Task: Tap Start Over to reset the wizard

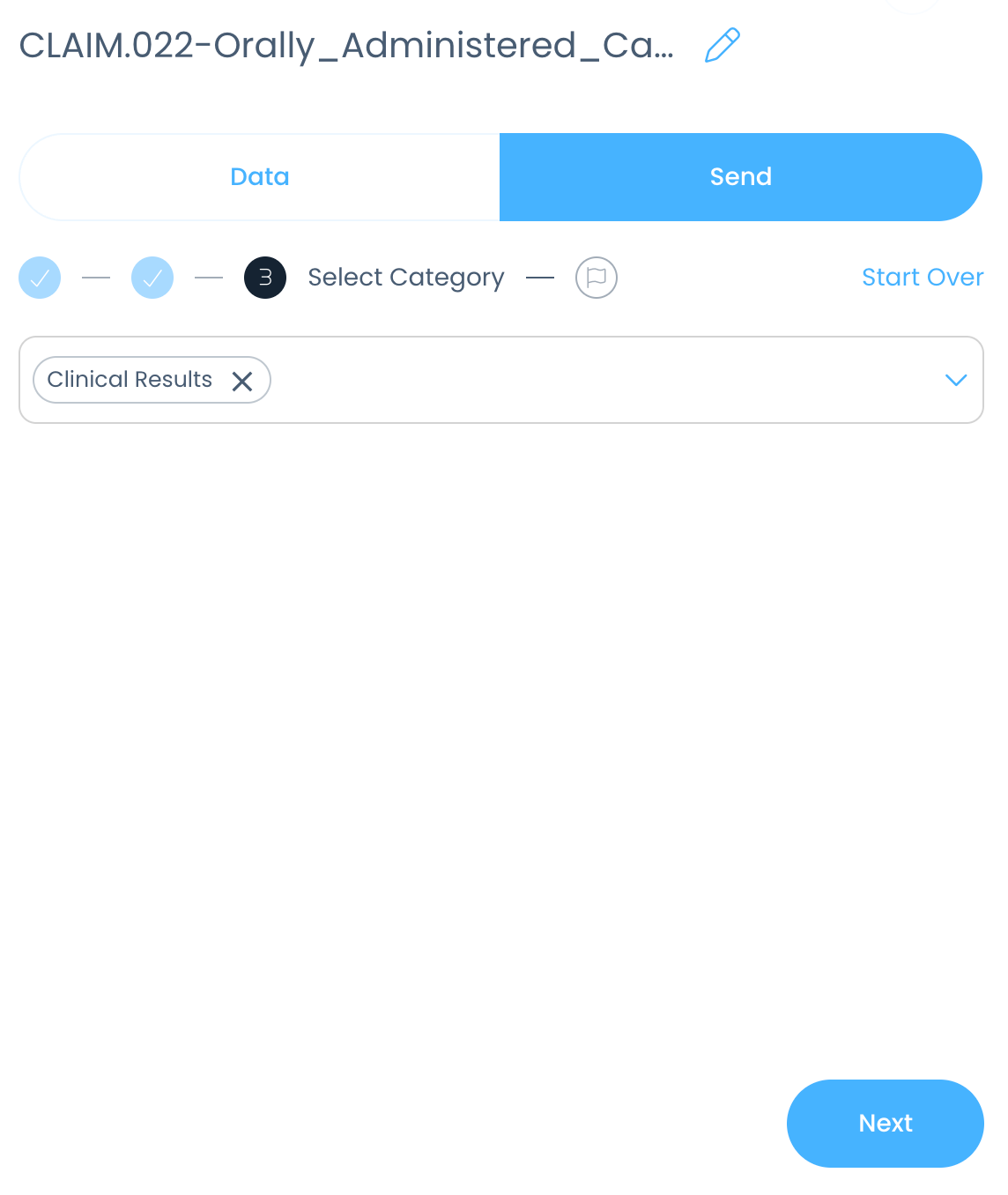Action: (x=922, y=278)
